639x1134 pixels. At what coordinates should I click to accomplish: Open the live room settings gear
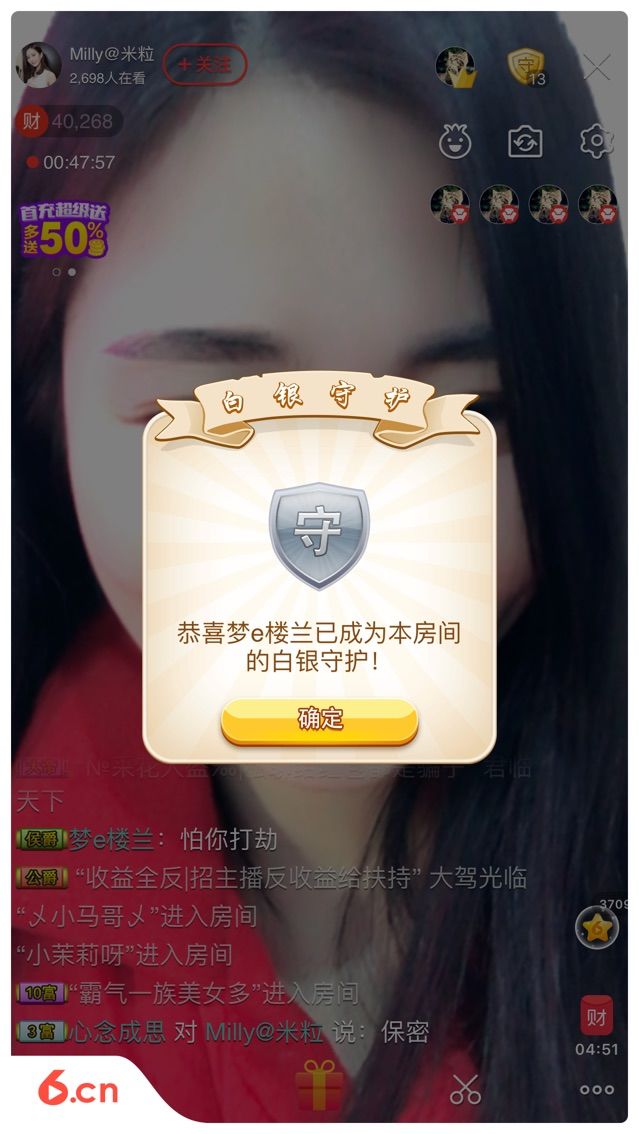pos(596,141)
